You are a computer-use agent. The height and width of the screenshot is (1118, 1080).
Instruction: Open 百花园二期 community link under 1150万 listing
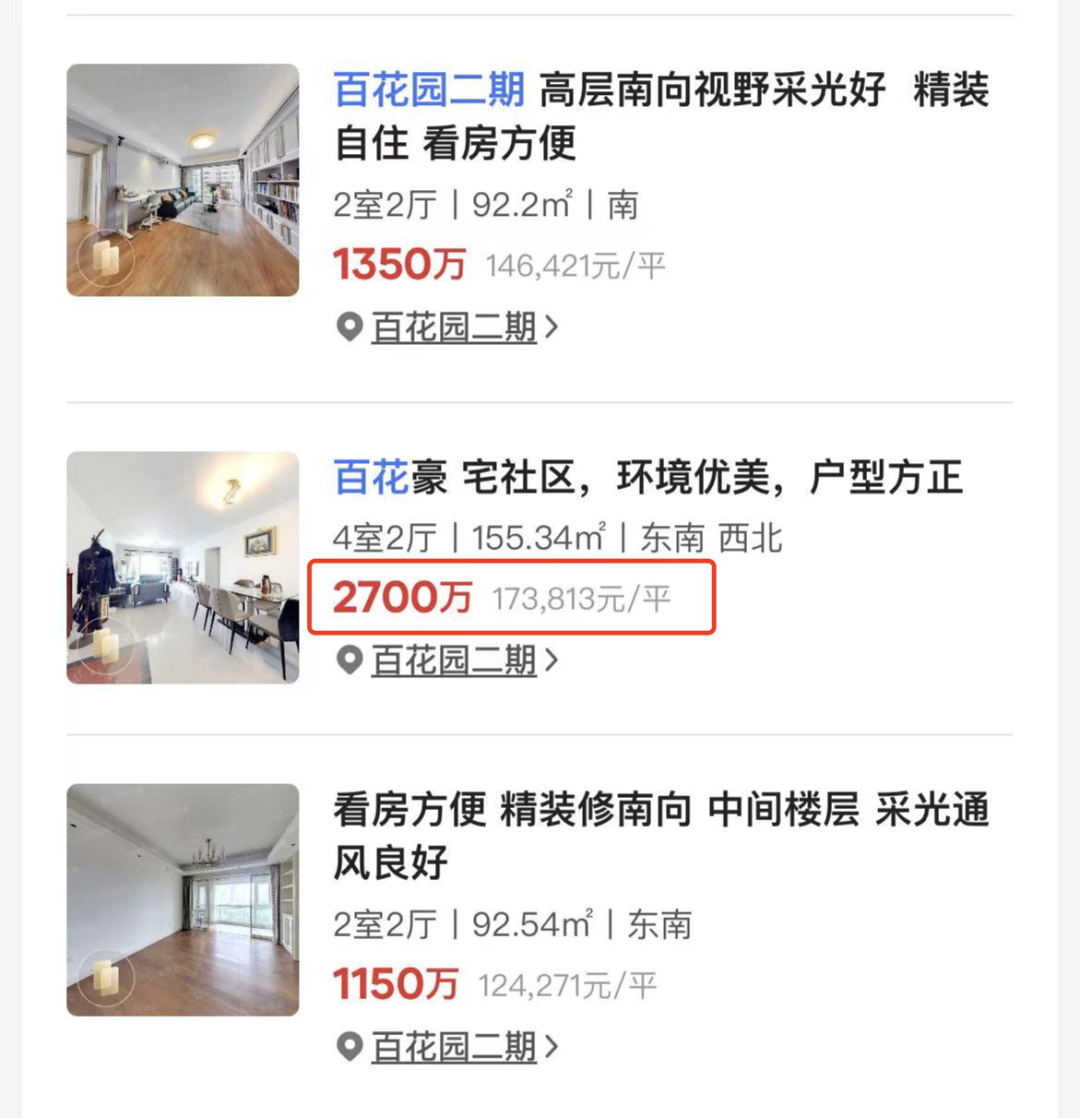(x=453, y=1047)
